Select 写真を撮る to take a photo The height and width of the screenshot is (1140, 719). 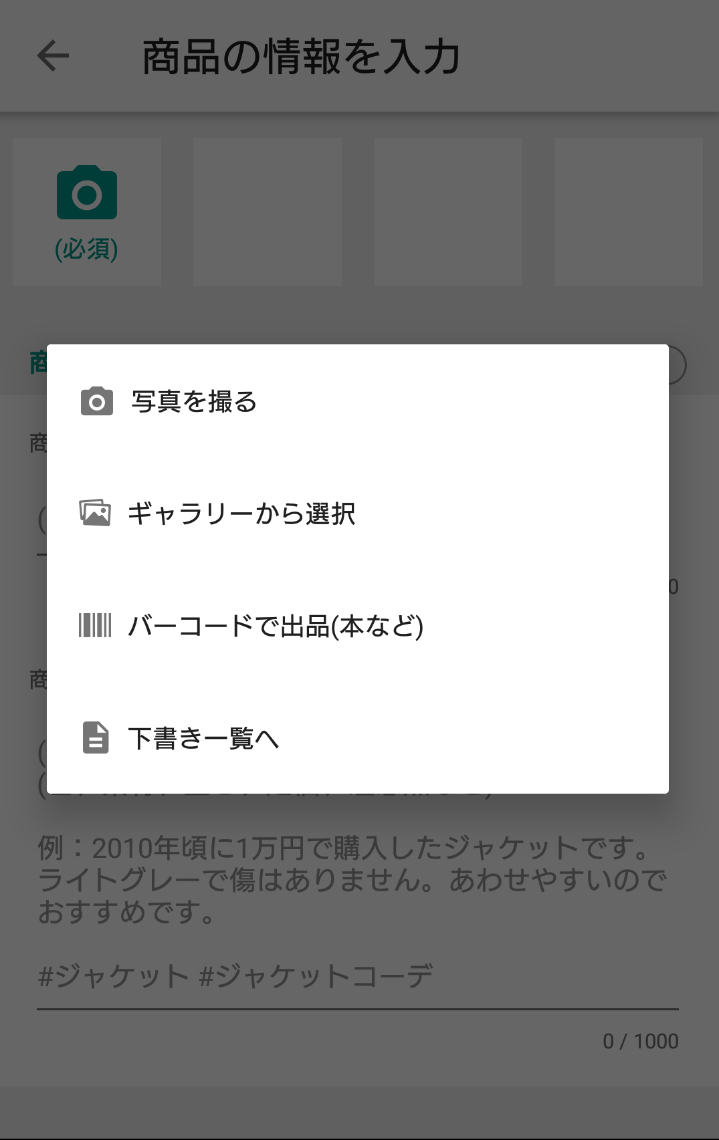pos(194,402)
